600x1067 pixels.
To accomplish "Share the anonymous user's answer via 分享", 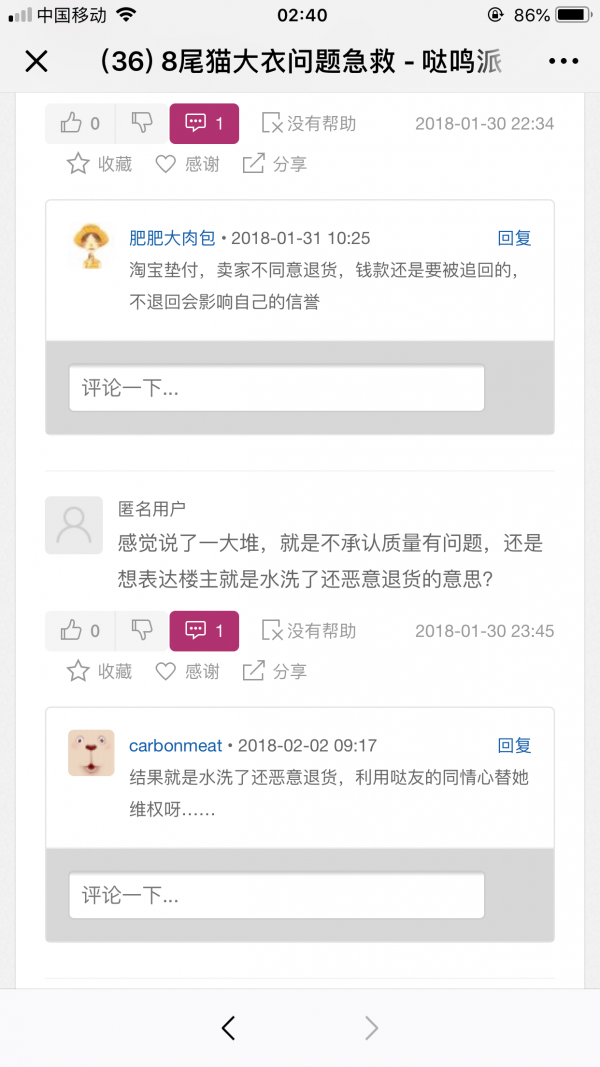I will 275,672.
